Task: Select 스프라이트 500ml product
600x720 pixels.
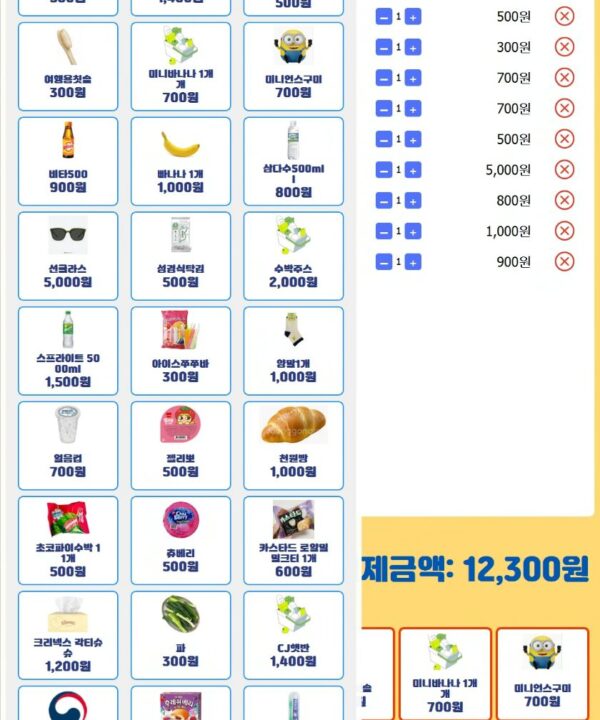Action: point(68,350)
